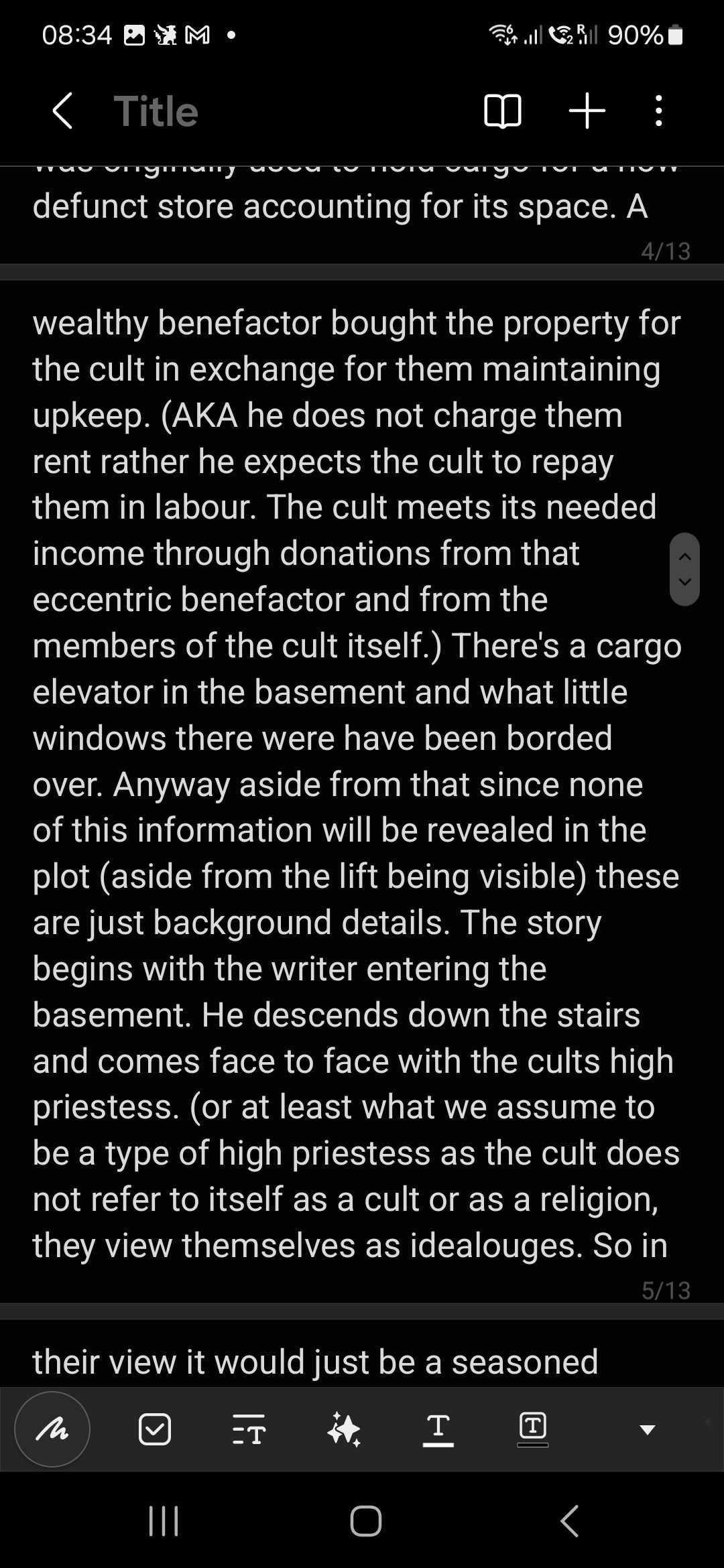Change the text color
This screenshot has width=724, height=1568.
[x=438, y=1429]
